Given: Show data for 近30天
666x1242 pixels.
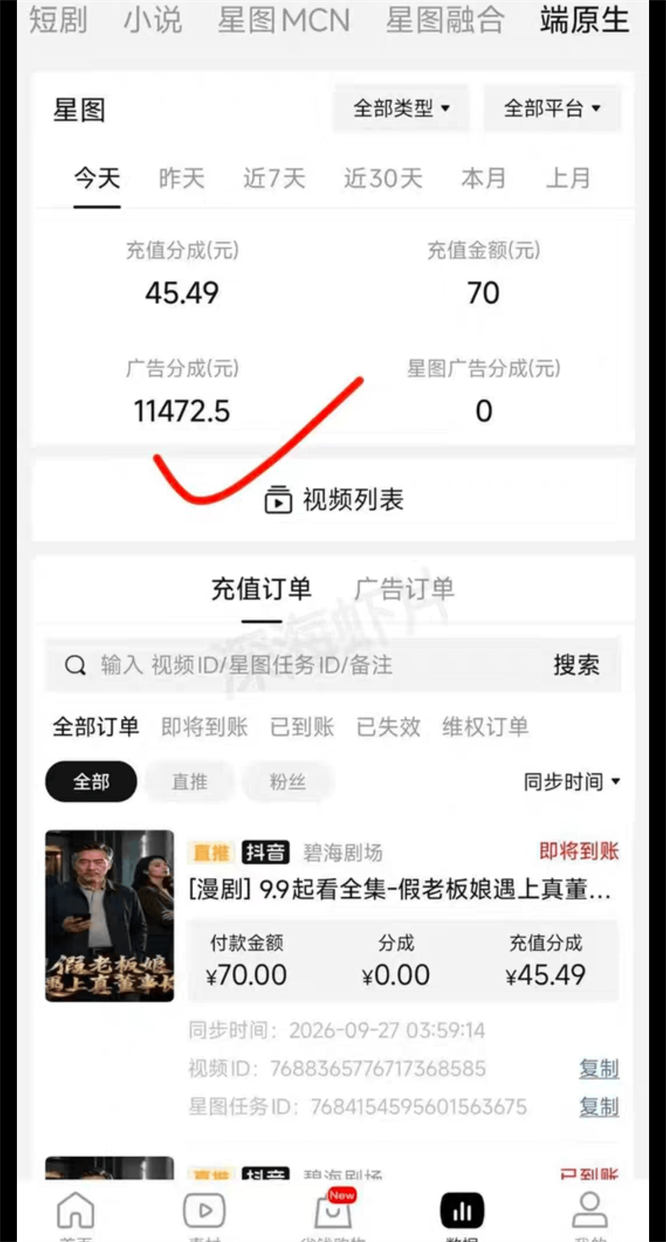Looking at the screenshot, I should click(383, 178).
